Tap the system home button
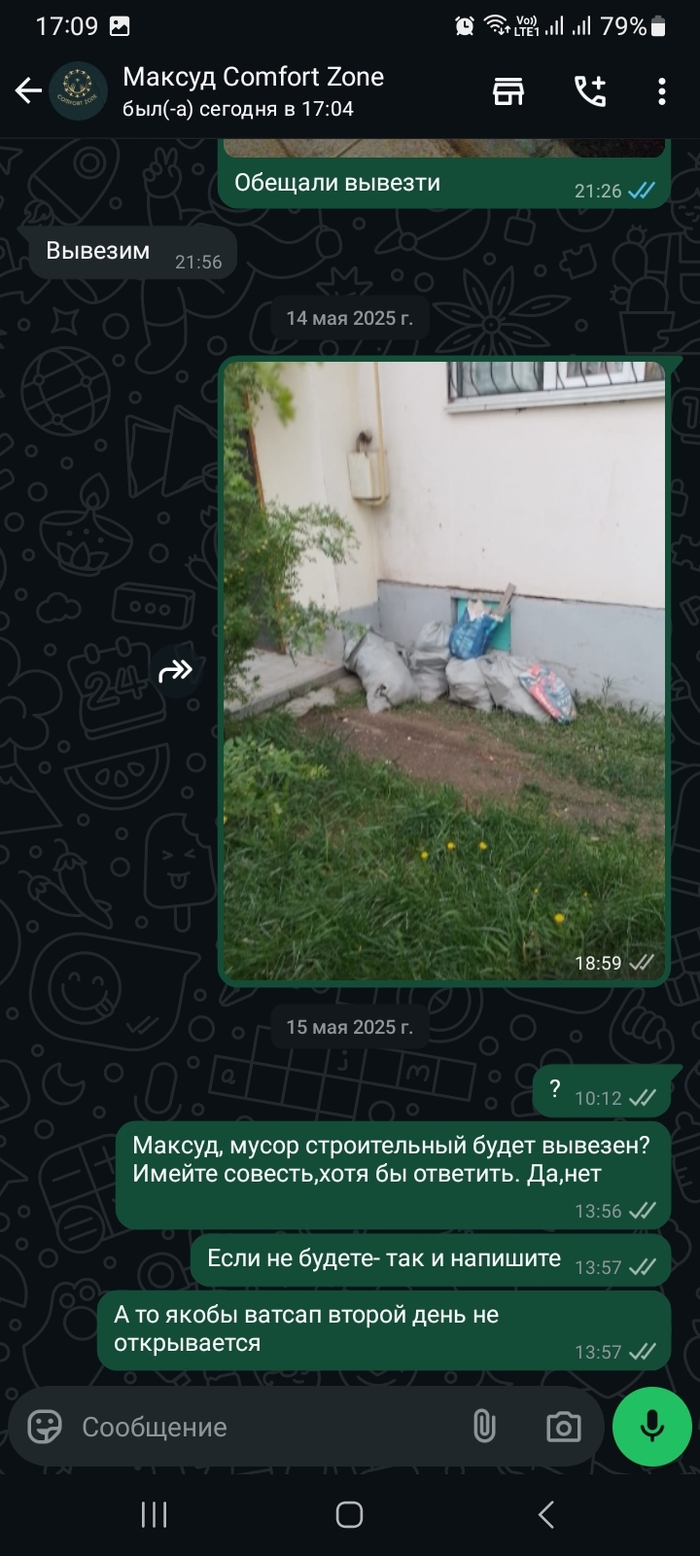This screenshot has width=700, height=1556. tap(349, 1514)
